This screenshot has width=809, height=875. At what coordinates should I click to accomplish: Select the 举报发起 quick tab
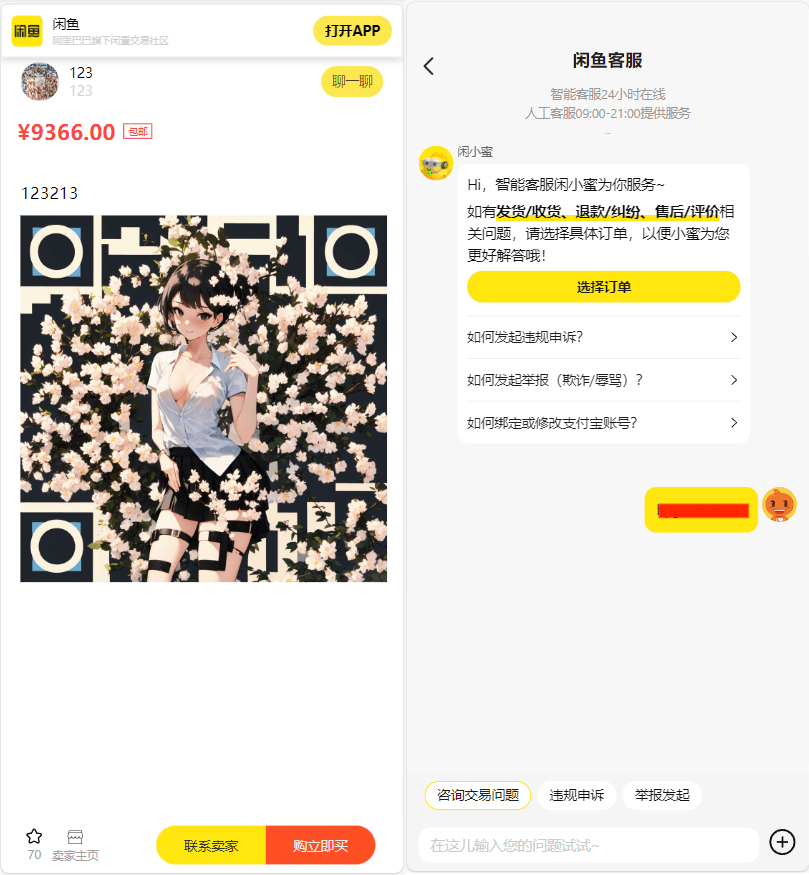click(x=663, y=796)
